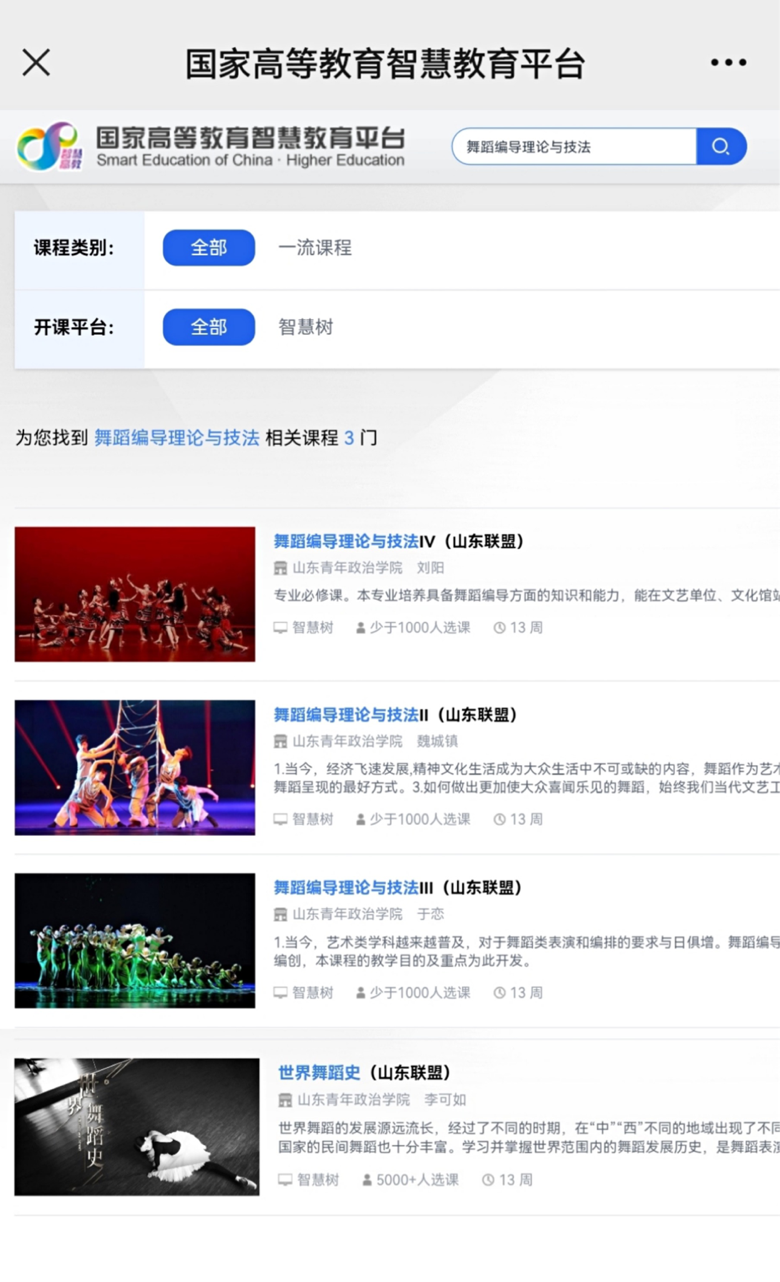Filter by 智慧树 platform
The image size is (780, 1282).
[x=306, y=327]
